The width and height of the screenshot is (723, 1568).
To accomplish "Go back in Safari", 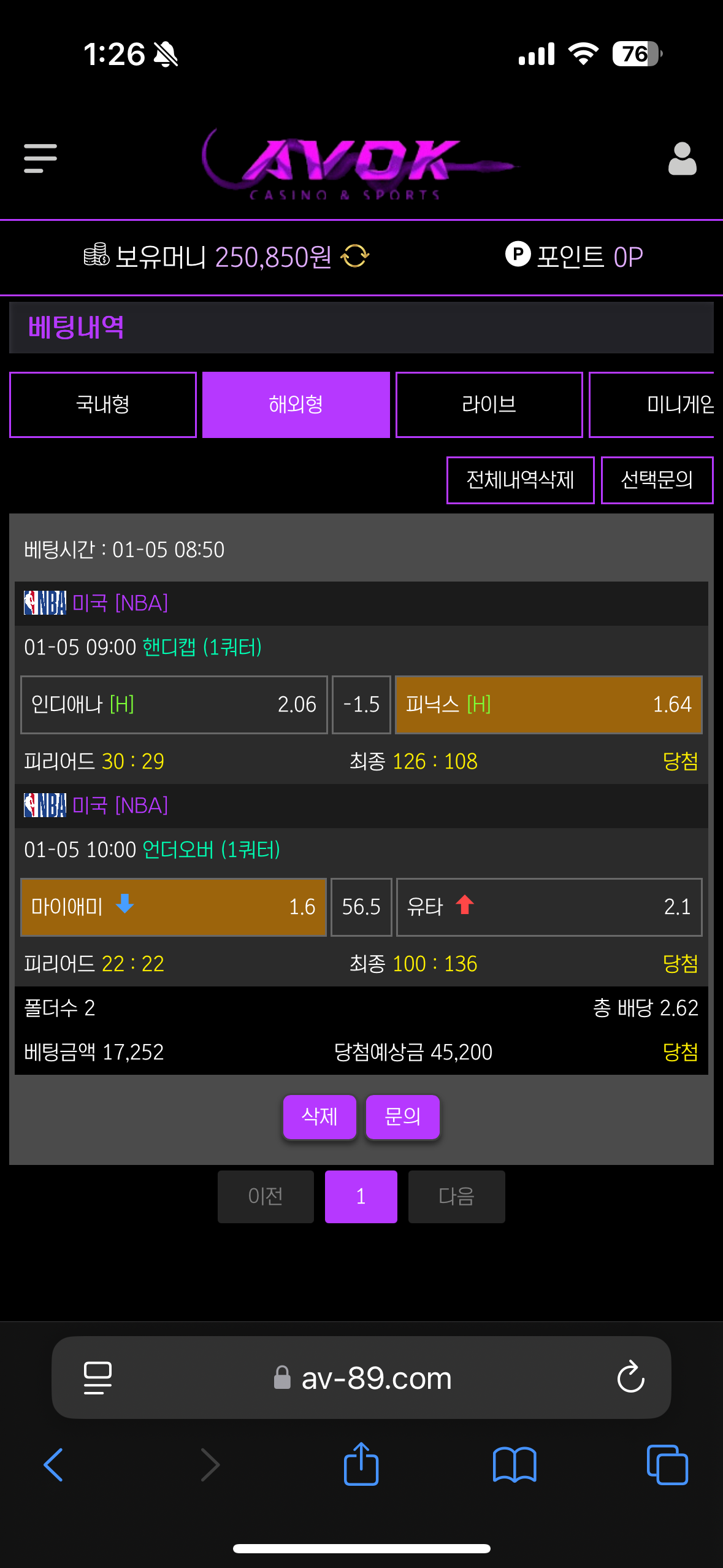I will click(53, 1465).
